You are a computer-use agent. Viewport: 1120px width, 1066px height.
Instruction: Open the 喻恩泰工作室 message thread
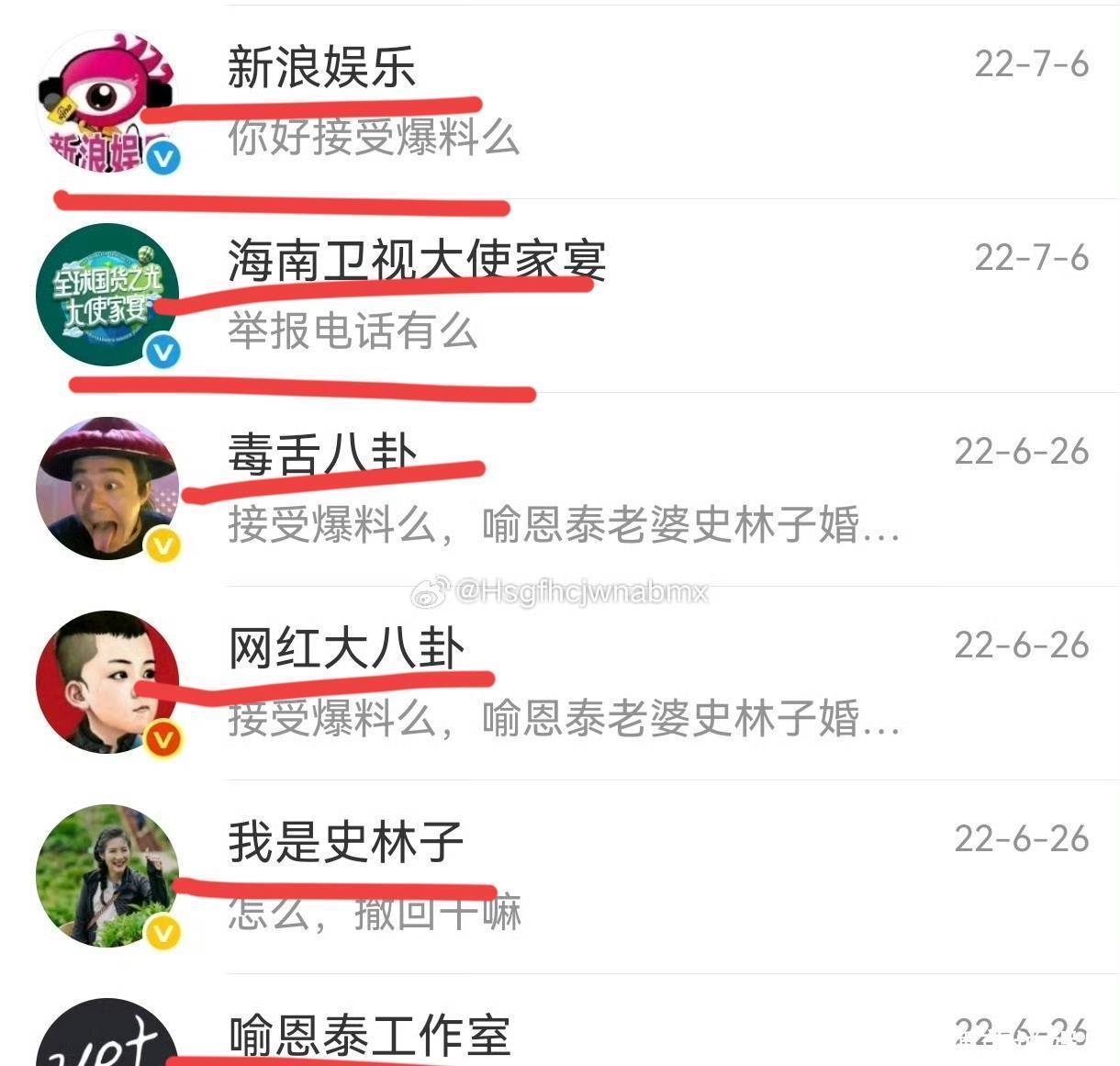(560, 1036)
